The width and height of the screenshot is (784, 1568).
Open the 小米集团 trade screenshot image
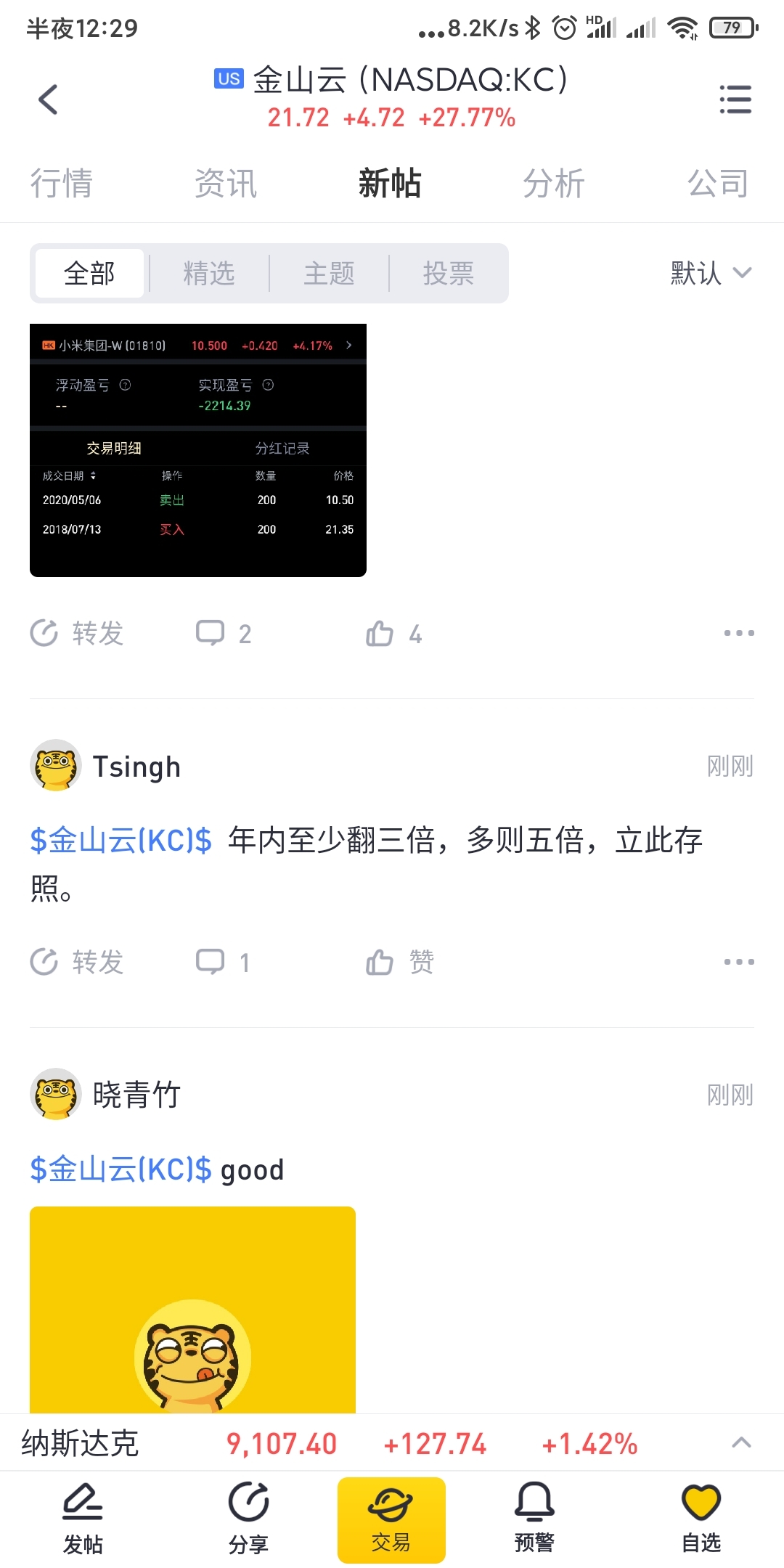(x=198, y=450)
